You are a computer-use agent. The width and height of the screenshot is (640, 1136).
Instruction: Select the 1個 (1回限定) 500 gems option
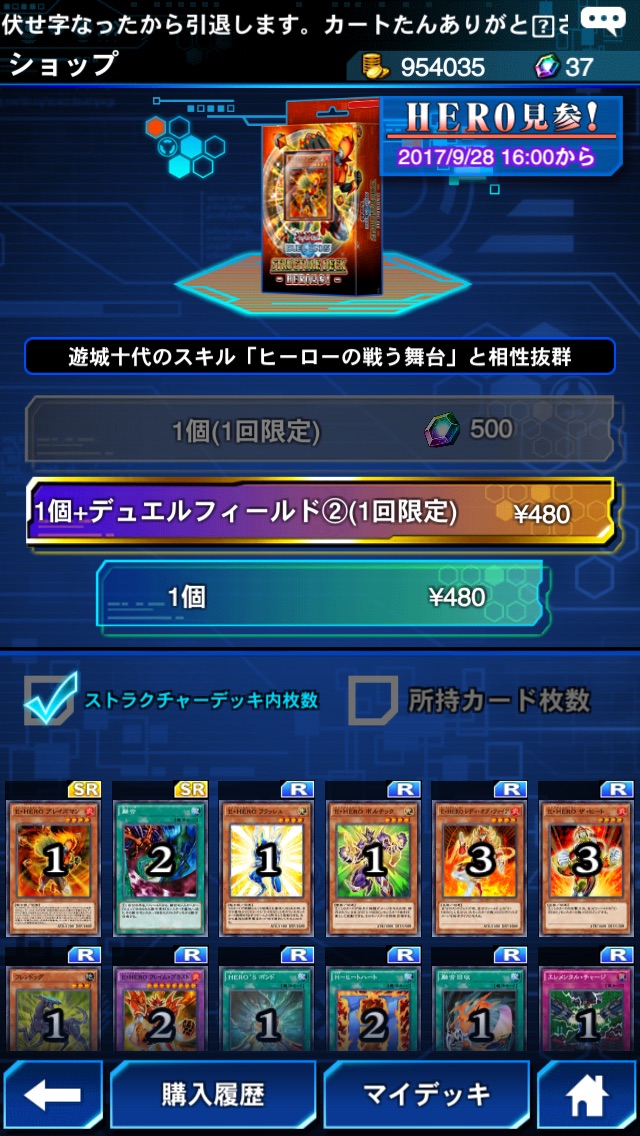tap(318, 431)
